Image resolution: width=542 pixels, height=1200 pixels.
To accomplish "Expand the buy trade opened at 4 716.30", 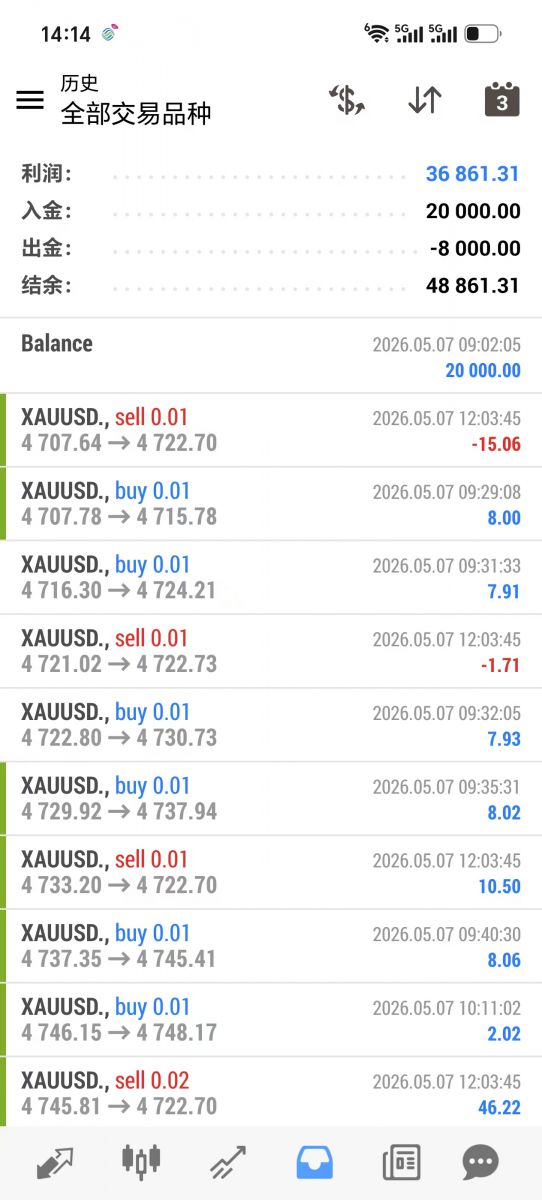I will pyautogui.click(x=271, y=578).
